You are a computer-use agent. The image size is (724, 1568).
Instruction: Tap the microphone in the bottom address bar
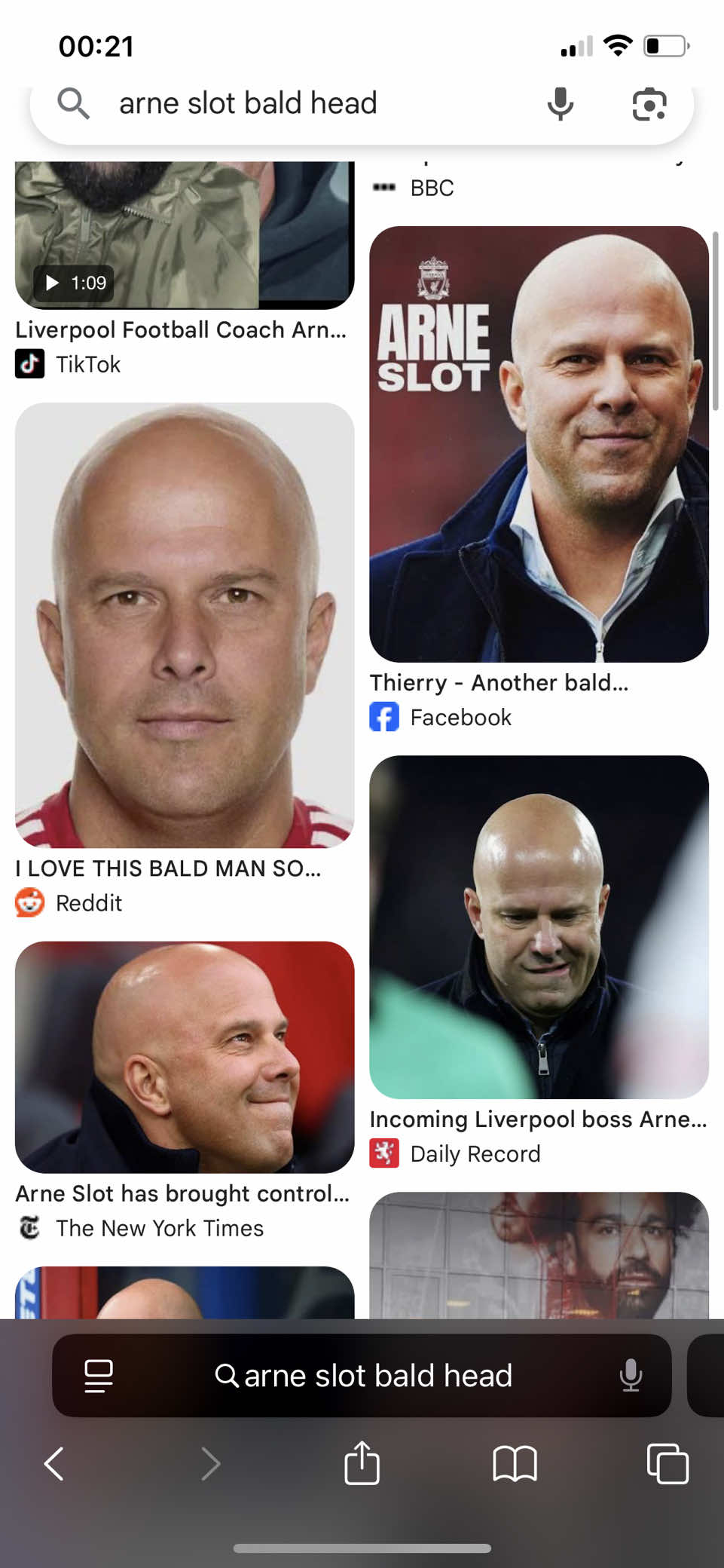[x=630, y=1375]
